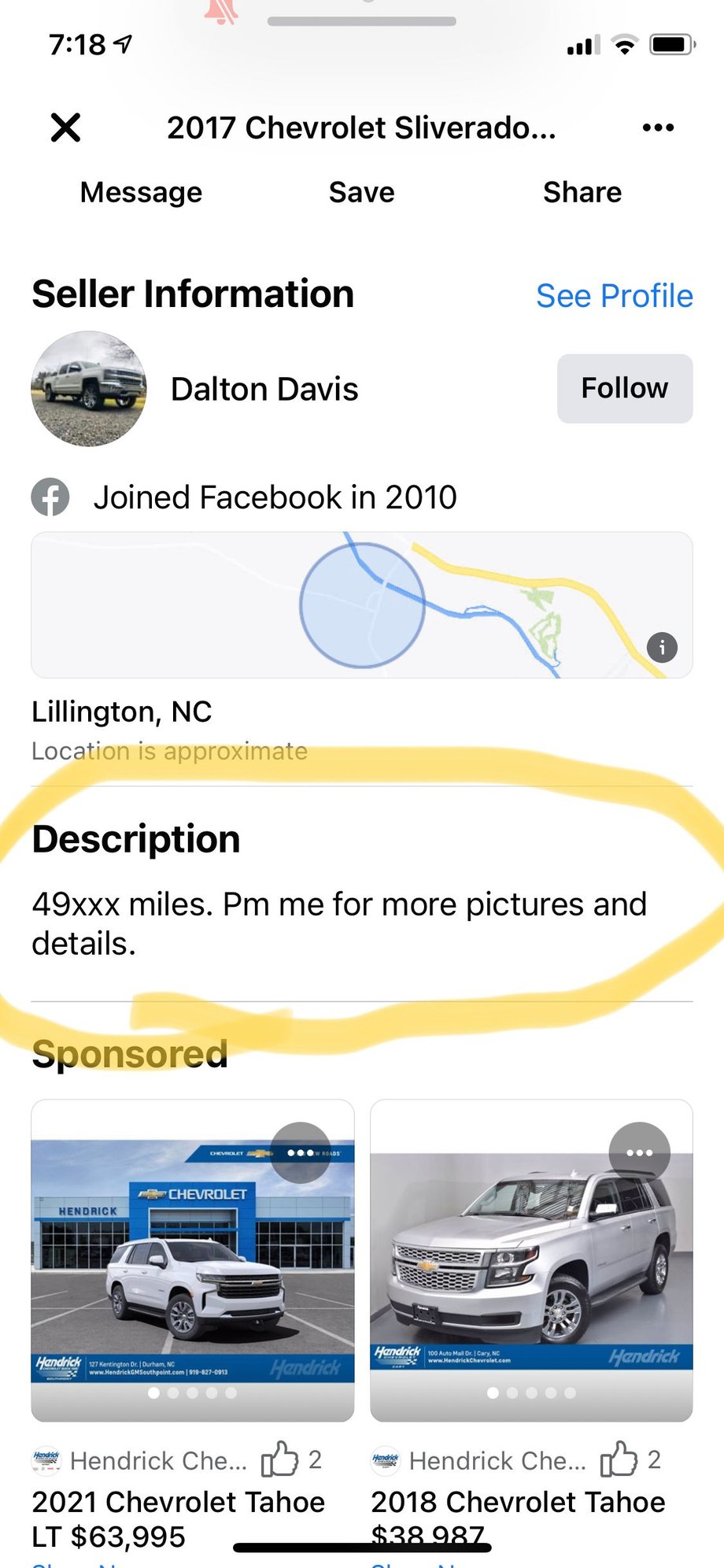Open options on 2021 Tahoe ad
Screen dimensions: 724x1568
click(300, 1152)
